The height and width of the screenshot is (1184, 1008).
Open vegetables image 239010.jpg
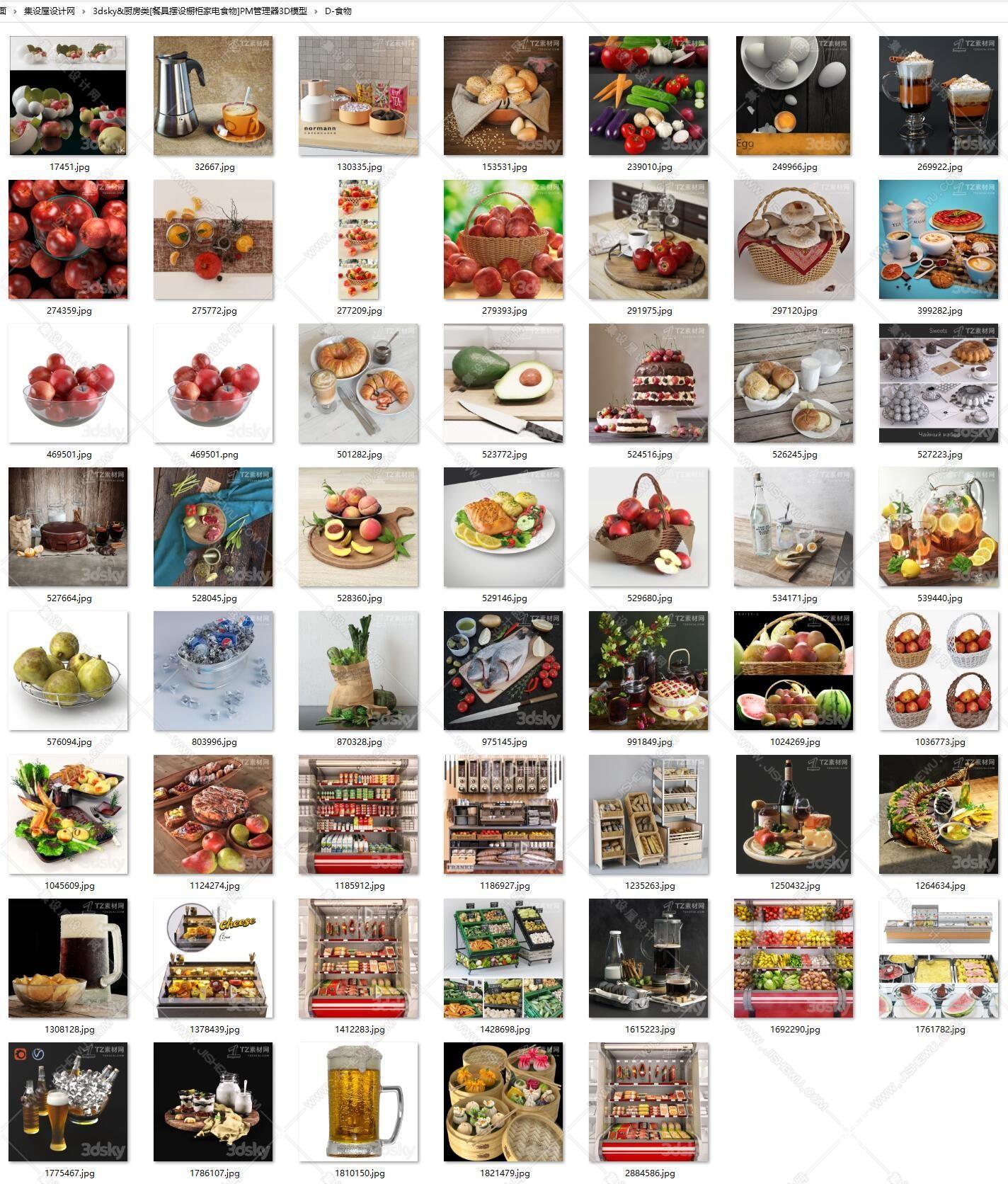[648, 96]
